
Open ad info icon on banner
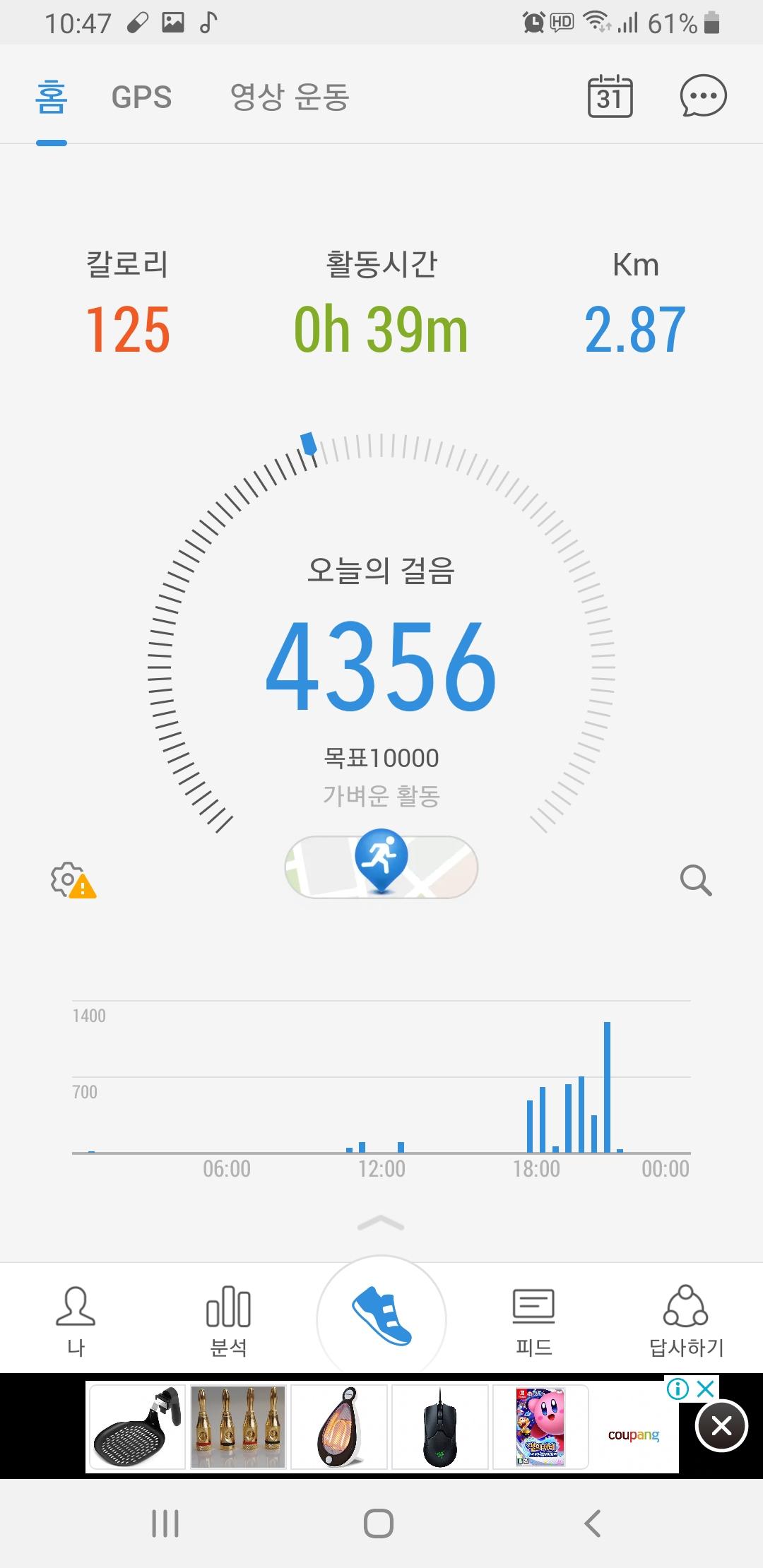(x=678, y=1389)
